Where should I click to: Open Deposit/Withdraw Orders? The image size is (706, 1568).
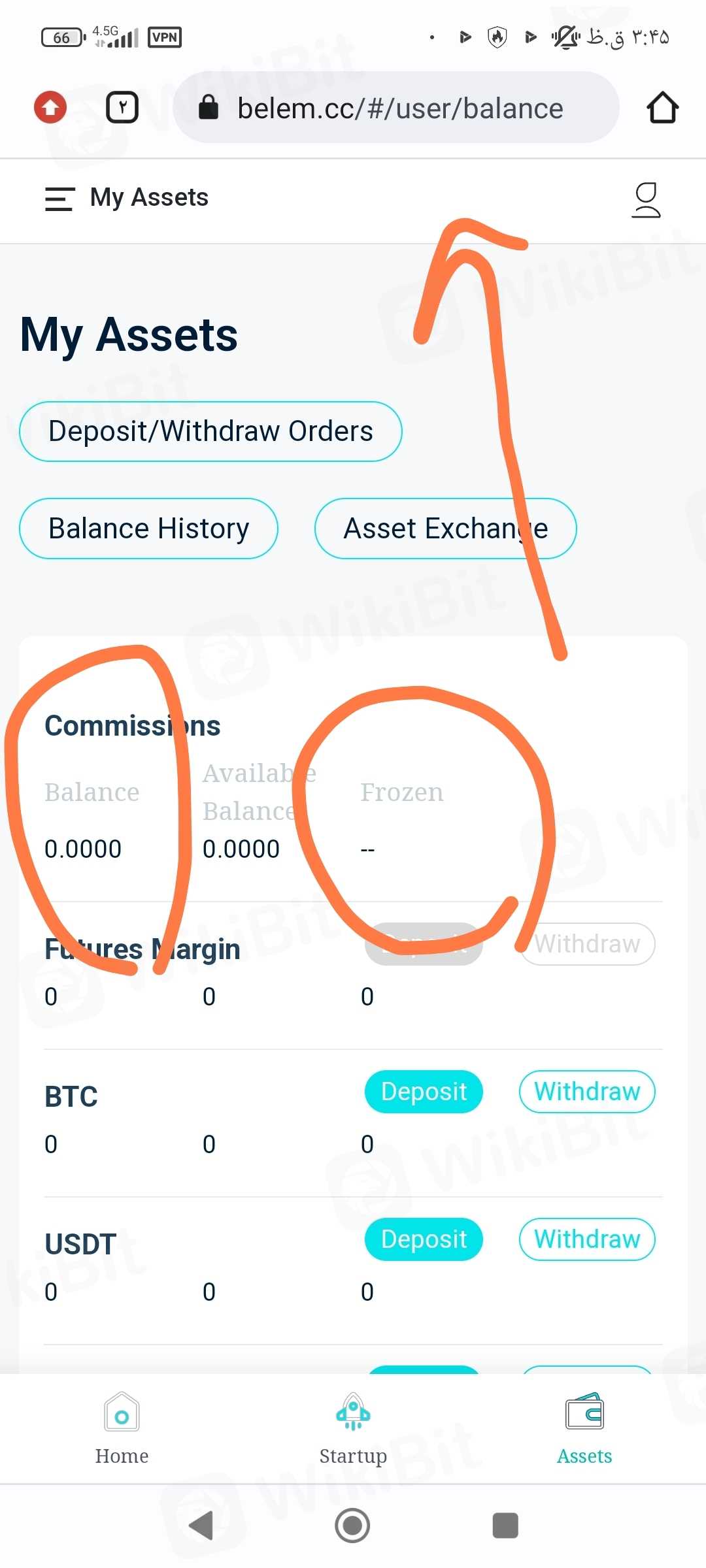(x=210, y=432)
